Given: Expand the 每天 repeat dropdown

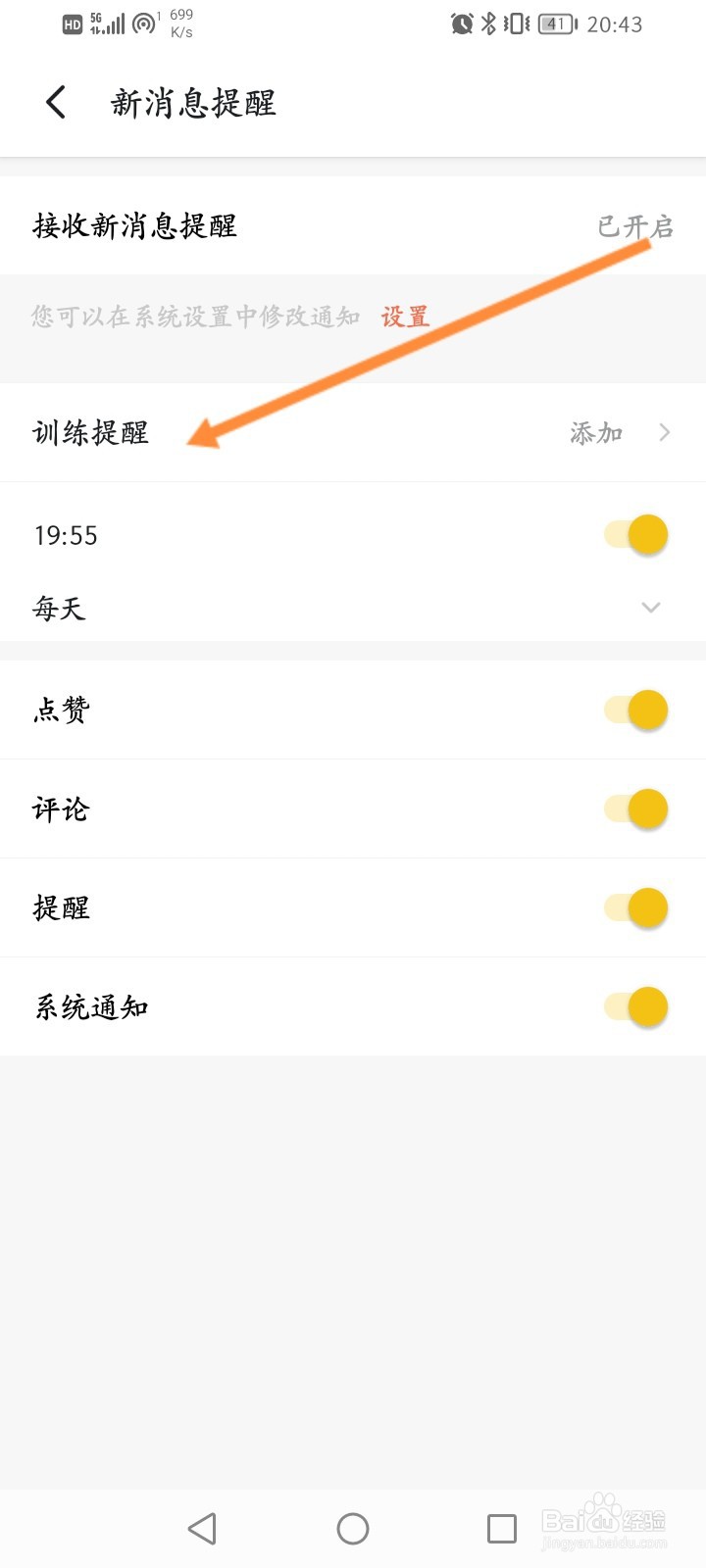Looking at the screenshot, I should tap(650, 608).
